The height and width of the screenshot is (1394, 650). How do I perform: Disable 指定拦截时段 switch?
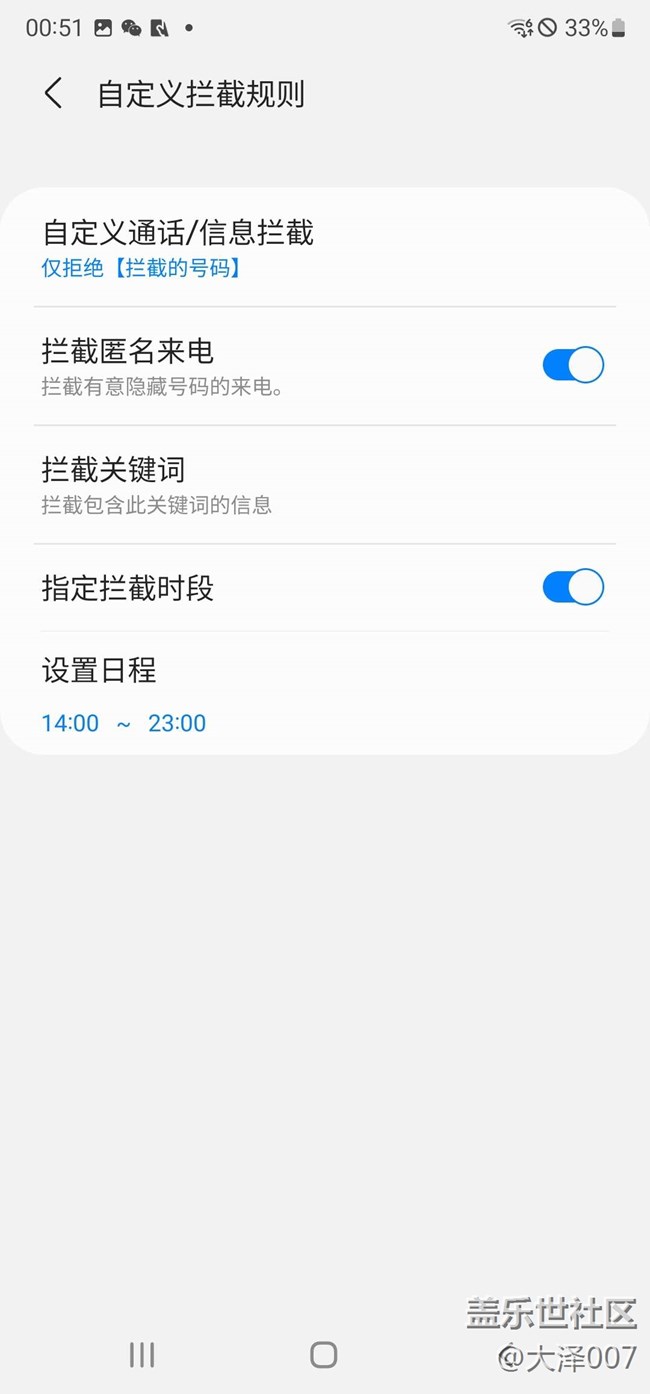click(x=573, y=587)
